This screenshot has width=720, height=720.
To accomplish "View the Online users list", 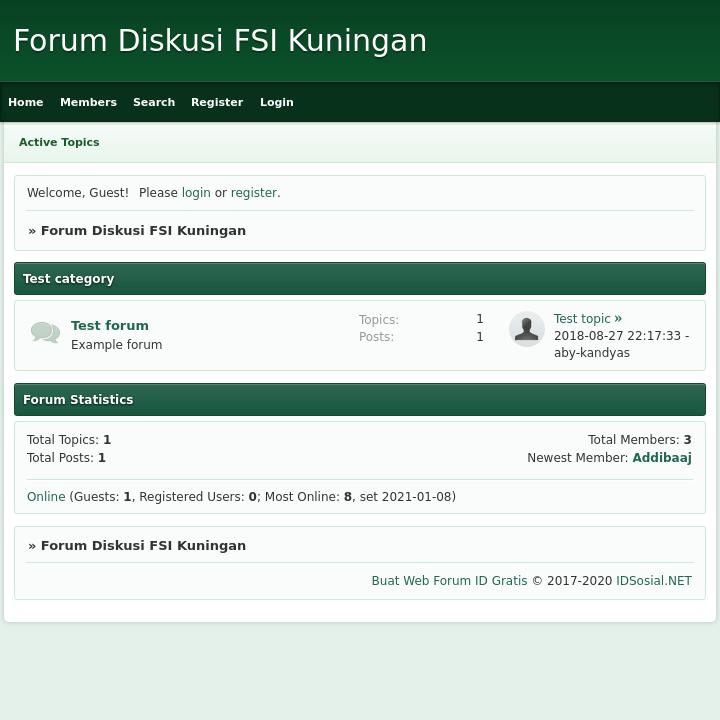I will pyautogui.click(x=46, y=497).
